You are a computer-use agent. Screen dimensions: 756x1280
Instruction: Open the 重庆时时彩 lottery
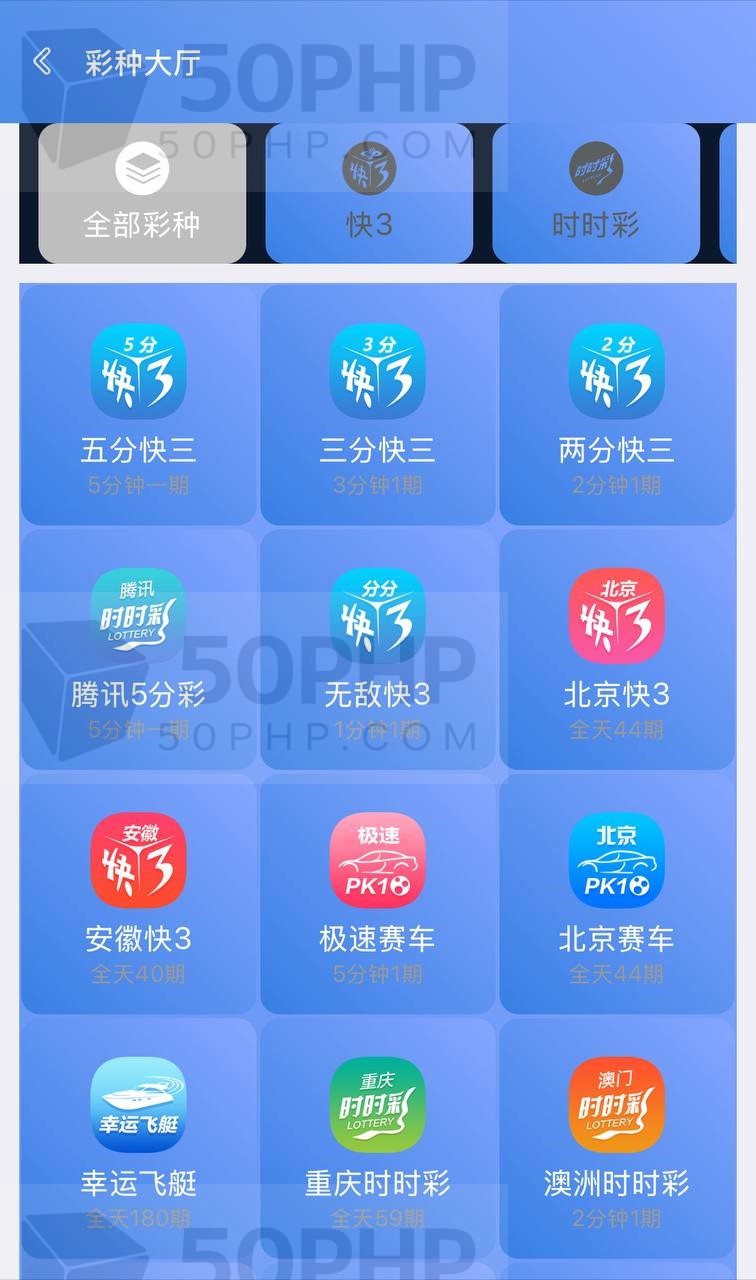pos(378,1138)
